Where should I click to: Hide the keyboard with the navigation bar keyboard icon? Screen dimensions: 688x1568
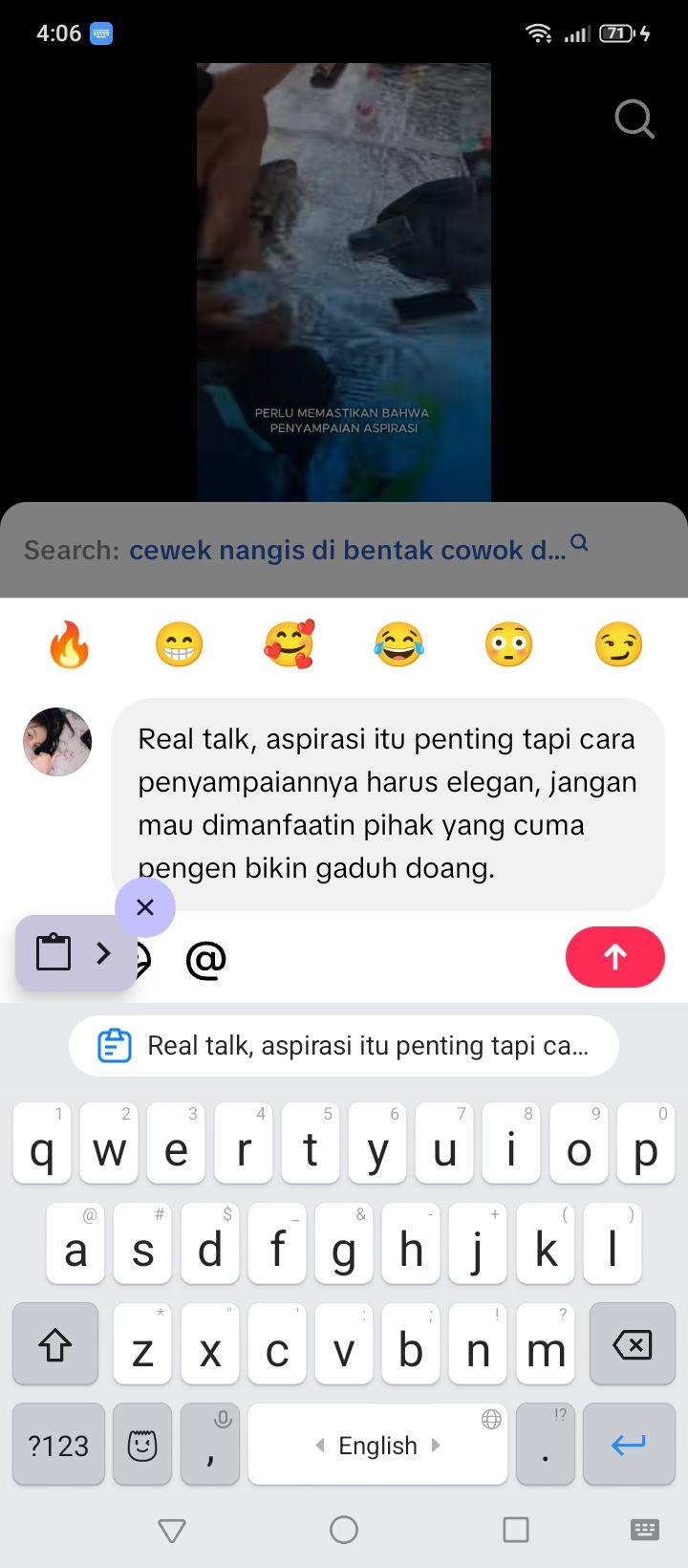pyautogui.click(x=645, y=1530)
